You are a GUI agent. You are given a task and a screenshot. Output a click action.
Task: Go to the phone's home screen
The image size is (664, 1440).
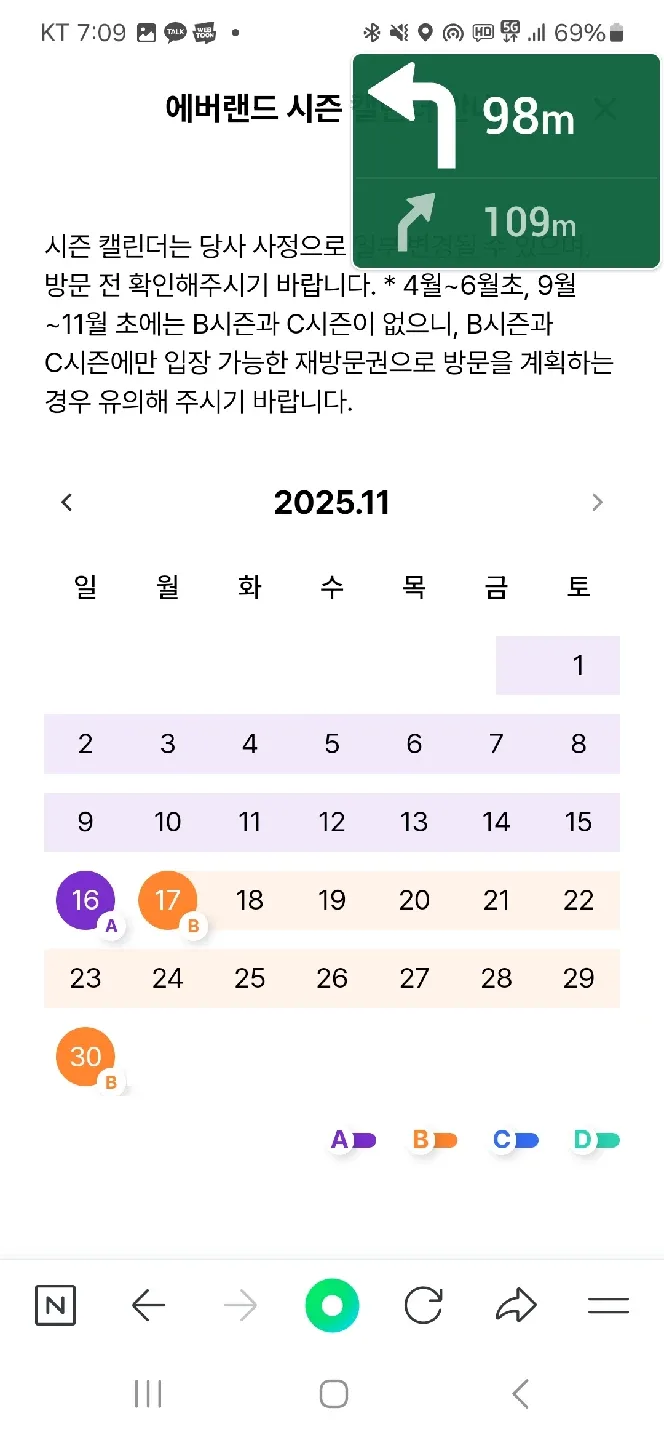tap(333, 1394)
